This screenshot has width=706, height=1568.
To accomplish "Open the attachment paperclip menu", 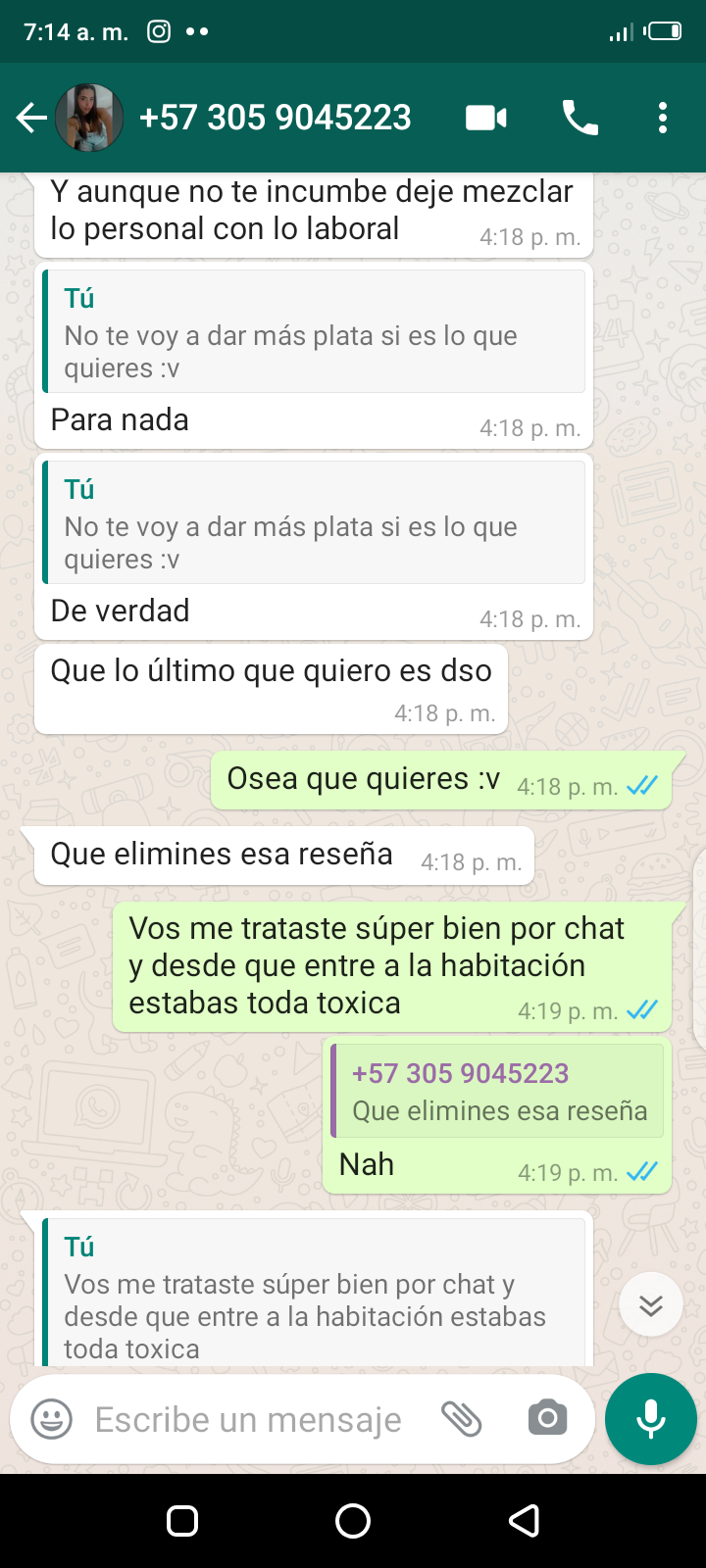I will pyautogui.click(x=461, y=1419).
